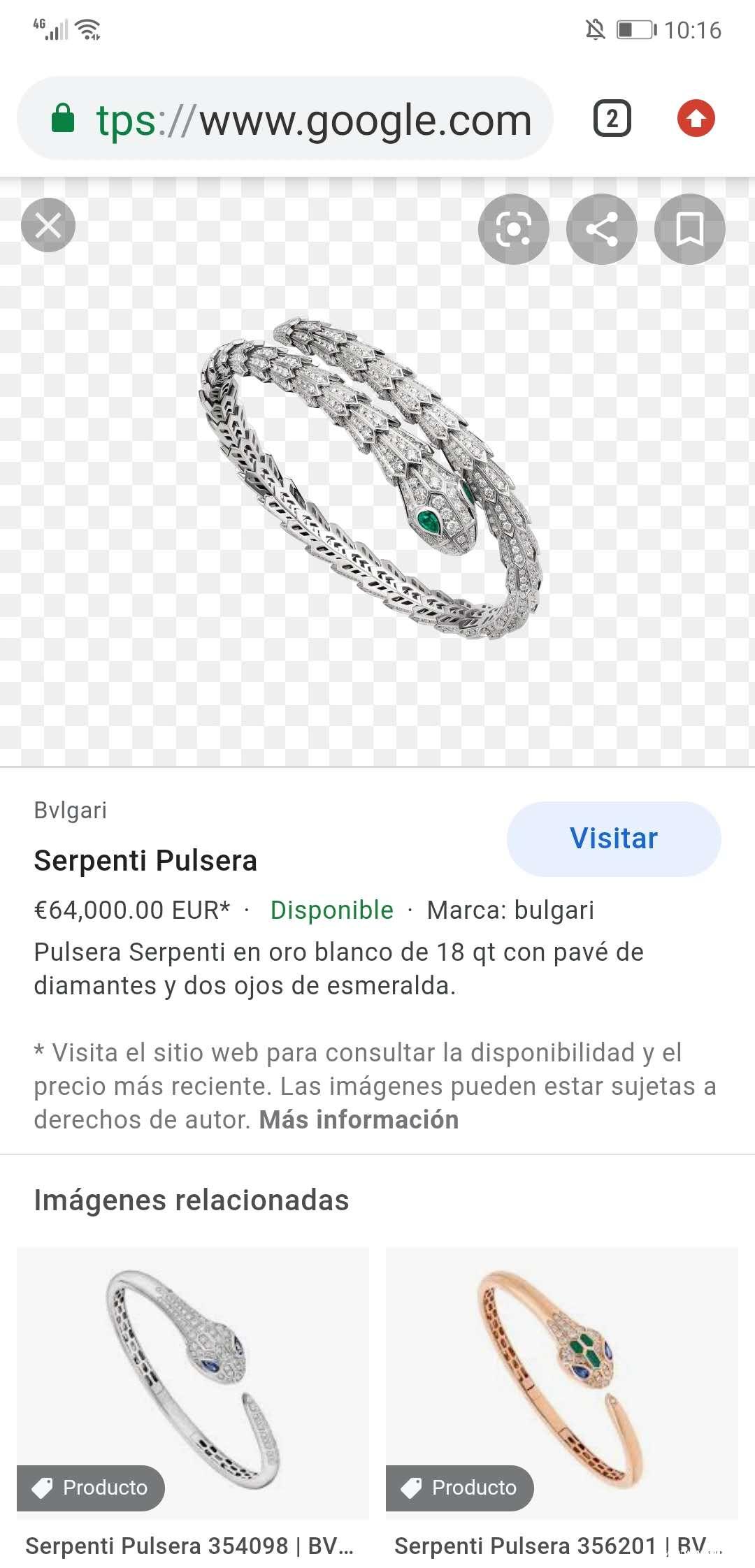Screen dimensions: 755x1568
Task: Open the Serpenti Pulsera 356201 related image
Action: (561, 1384)
